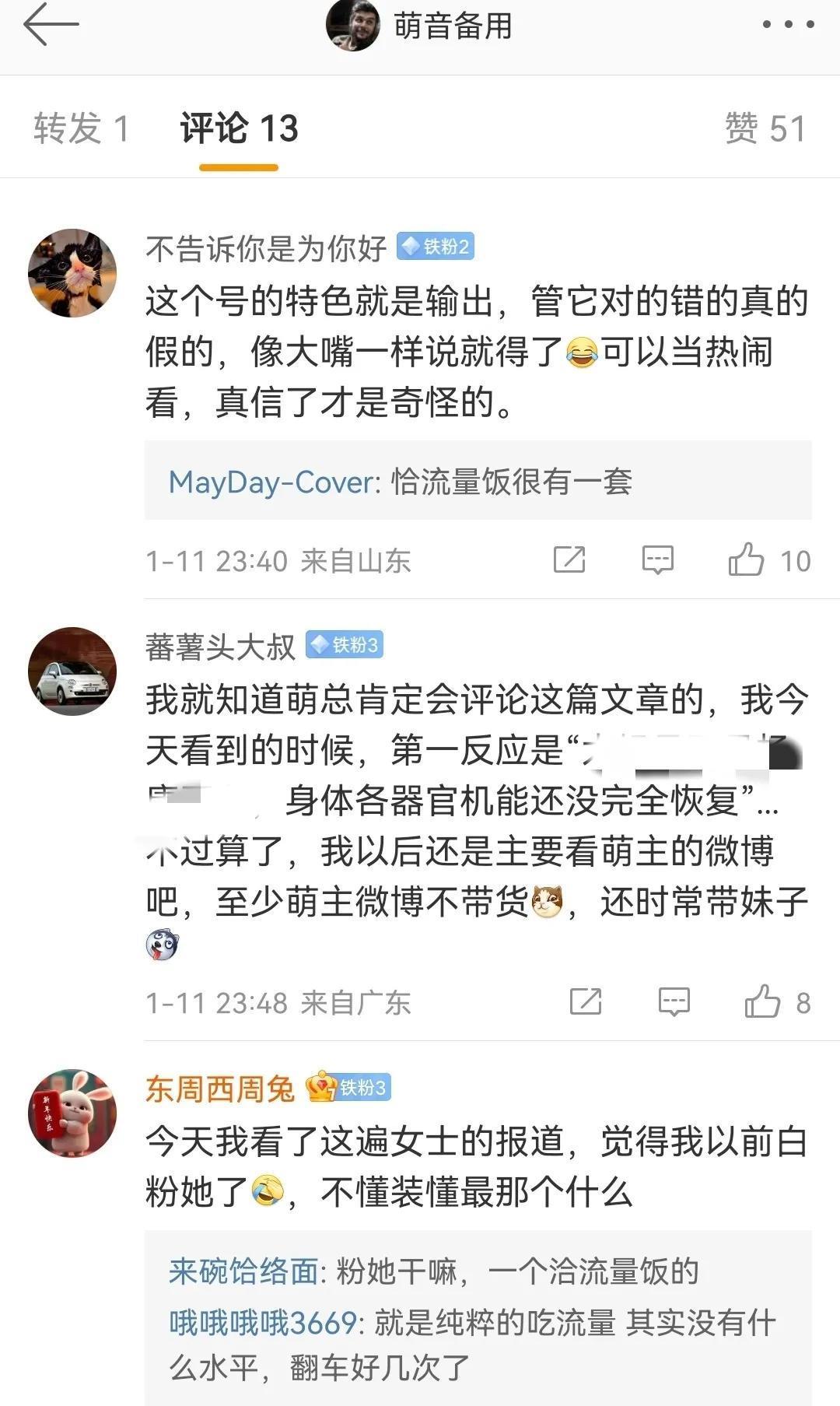Repost the comment by 不告诉你是为你好
Viewport: 840px width, 1406px height.
coord(569,559)
